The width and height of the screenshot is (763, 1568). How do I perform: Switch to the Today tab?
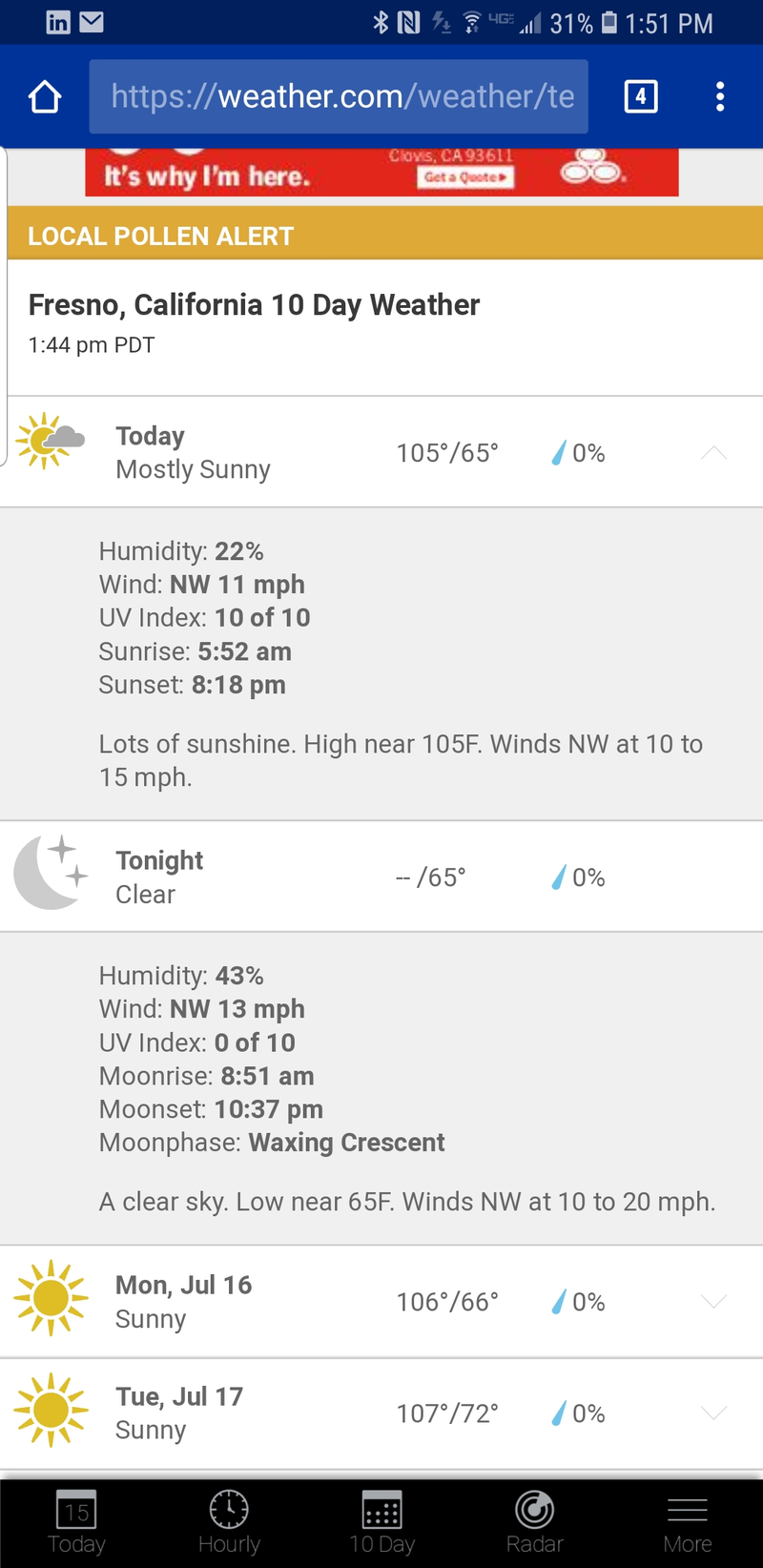click(x=76, y=1523)
